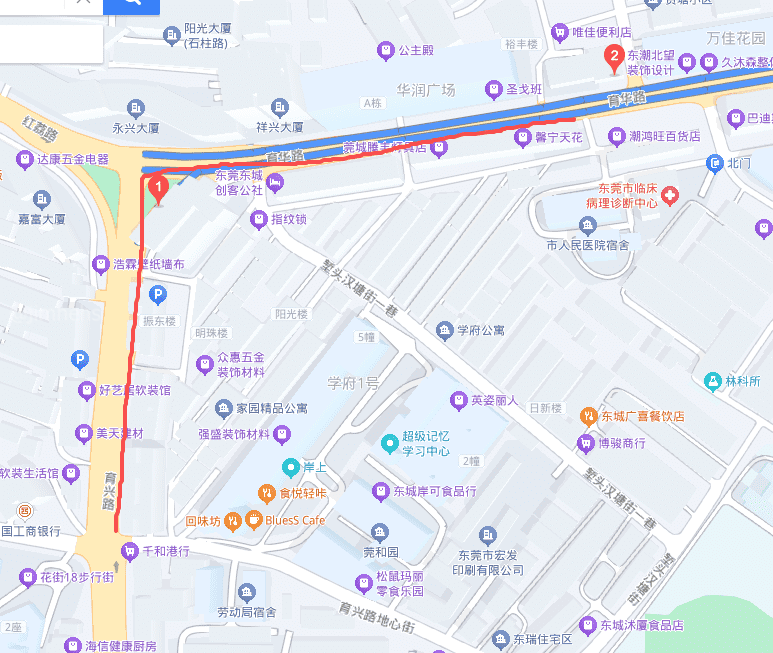
Task: View the 超级记忆学习中心 marker
Action: (x=389, y=442)
